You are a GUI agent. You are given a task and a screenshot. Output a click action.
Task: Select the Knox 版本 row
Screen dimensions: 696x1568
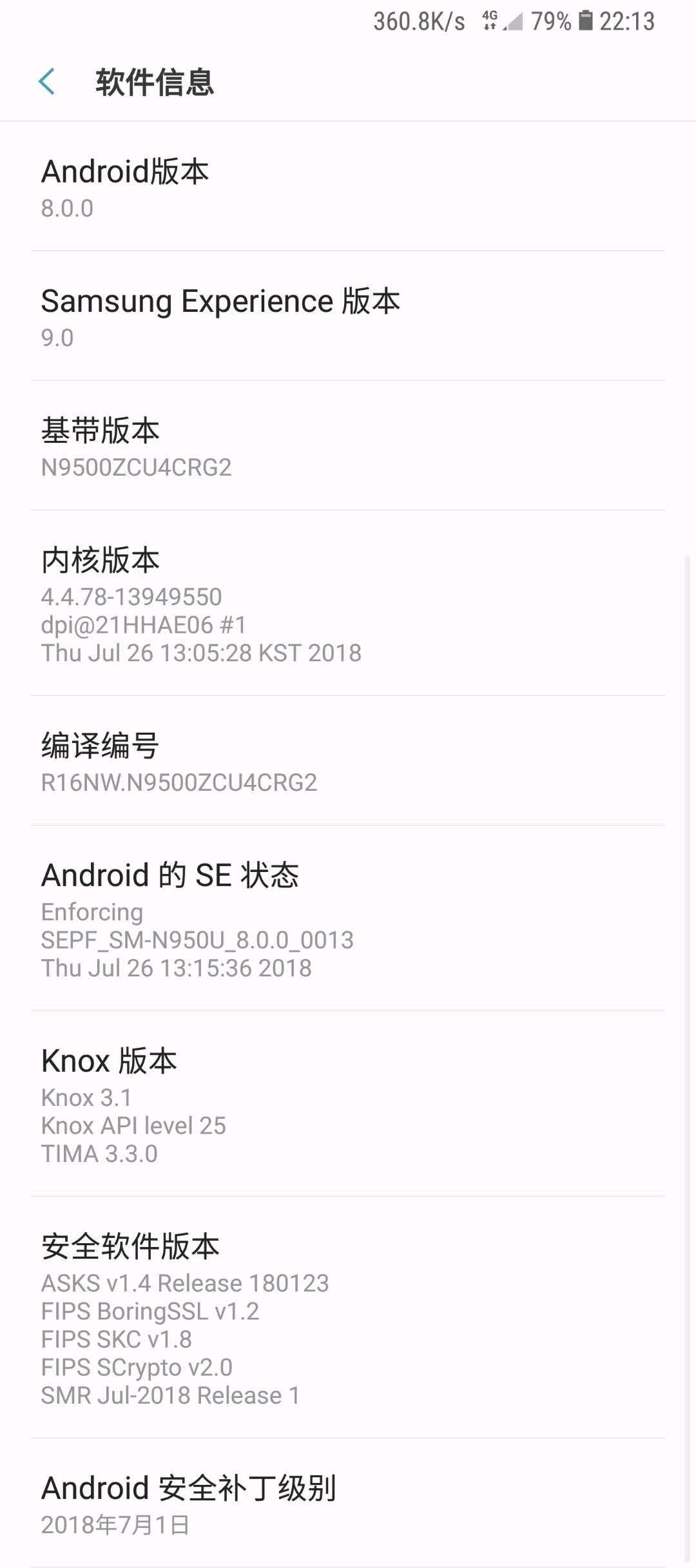click(348, 1103)
